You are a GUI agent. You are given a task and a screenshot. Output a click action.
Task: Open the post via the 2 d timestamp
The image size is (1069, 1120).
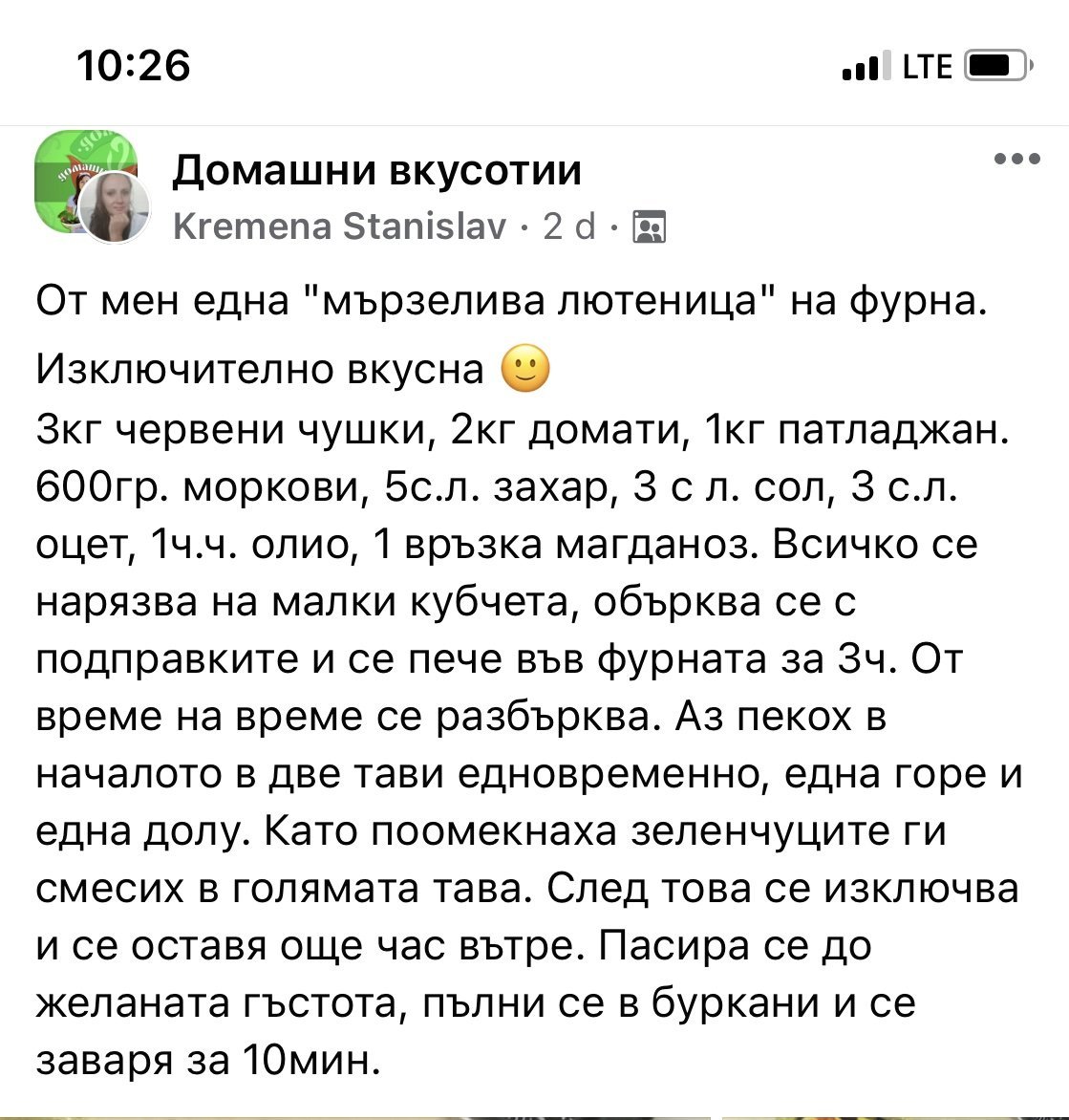click(568, 226)
